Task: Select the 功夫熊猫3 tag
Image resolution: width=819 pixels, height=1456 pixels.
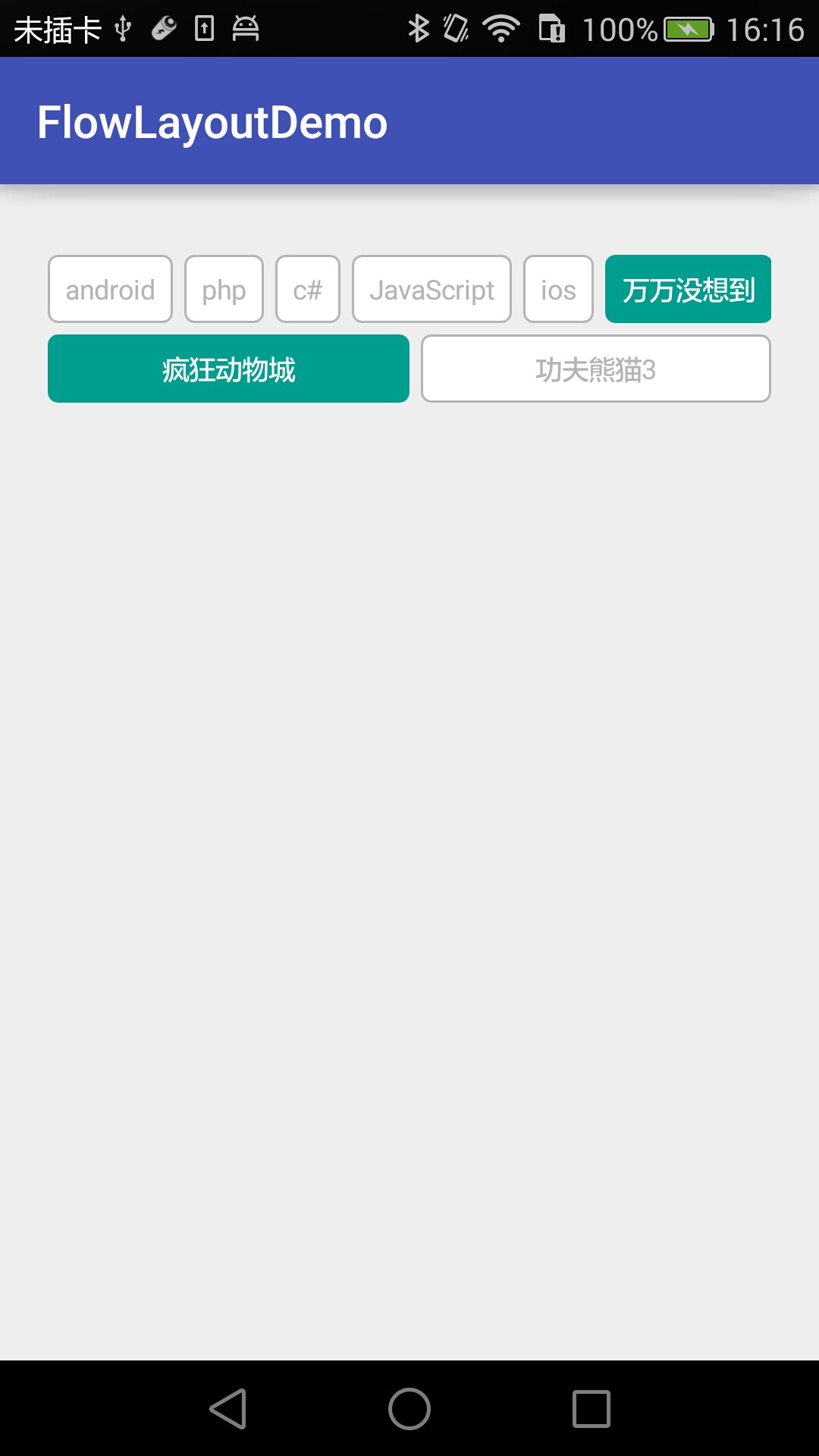Action: tap(596, 369)
